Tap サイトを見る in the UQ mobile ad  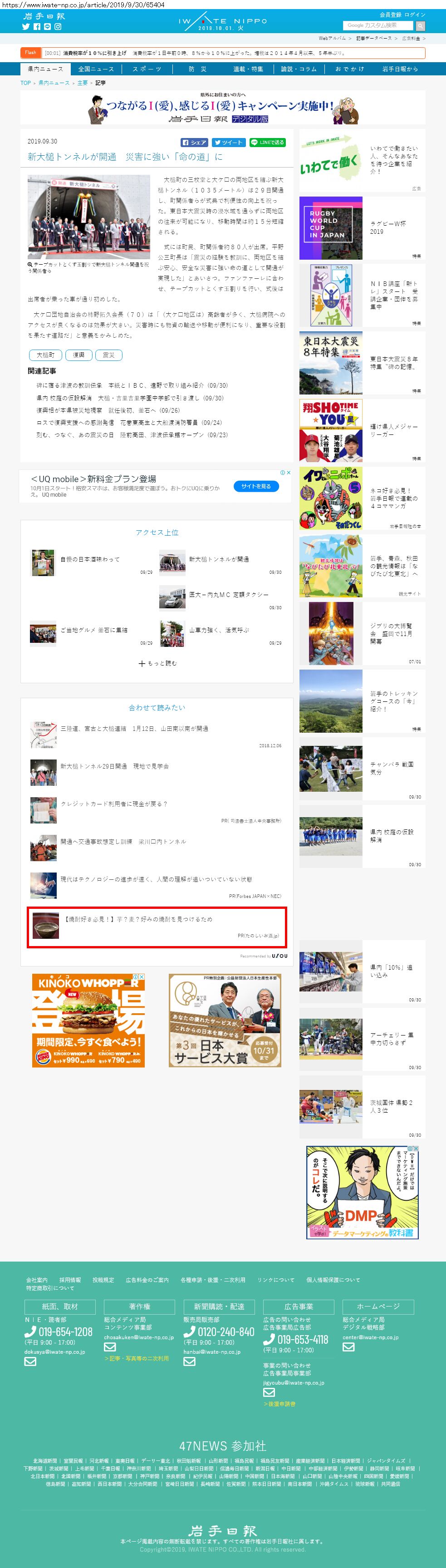255,486
